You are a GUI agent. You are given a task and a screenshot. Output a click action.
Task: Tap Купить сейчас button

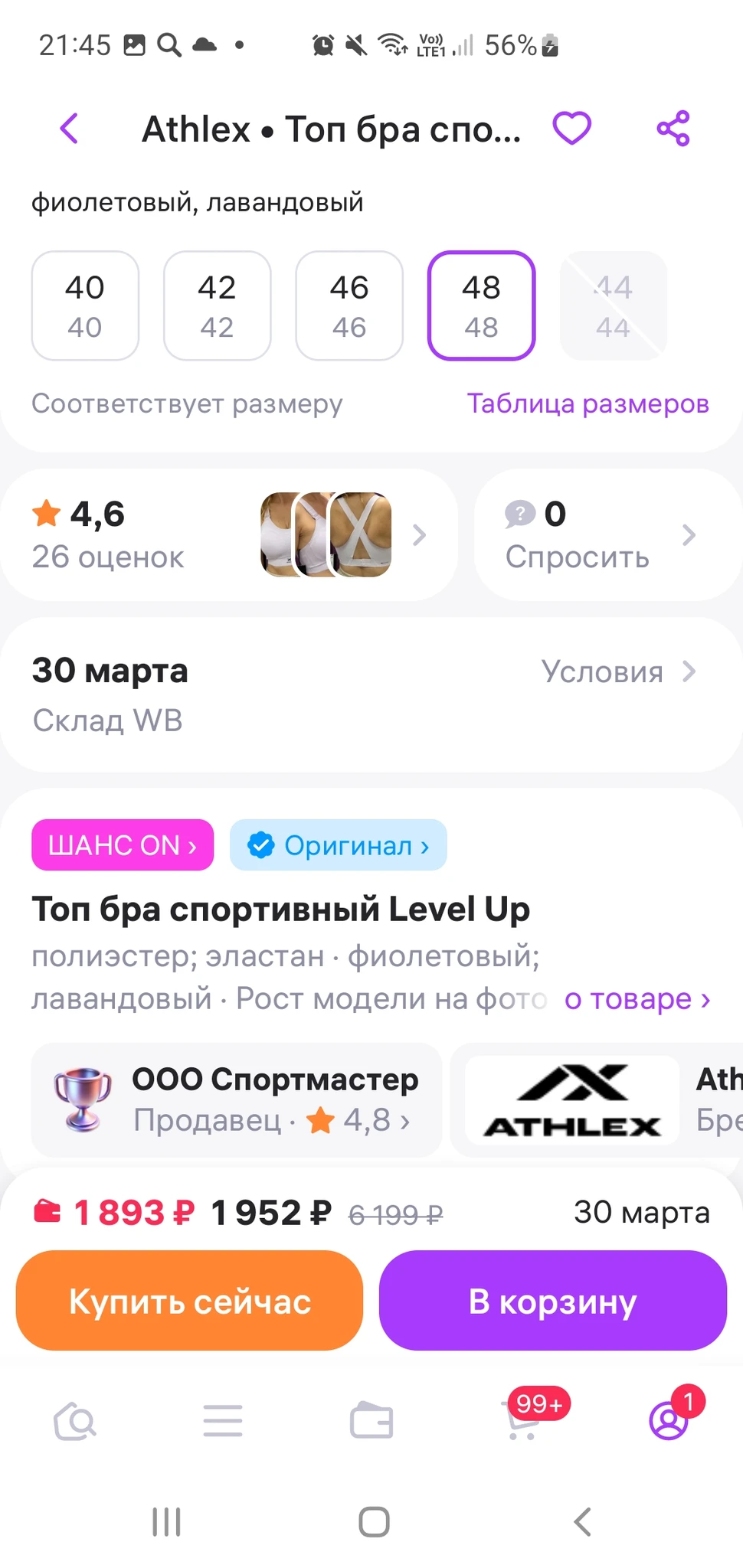tap(189, 1301)
